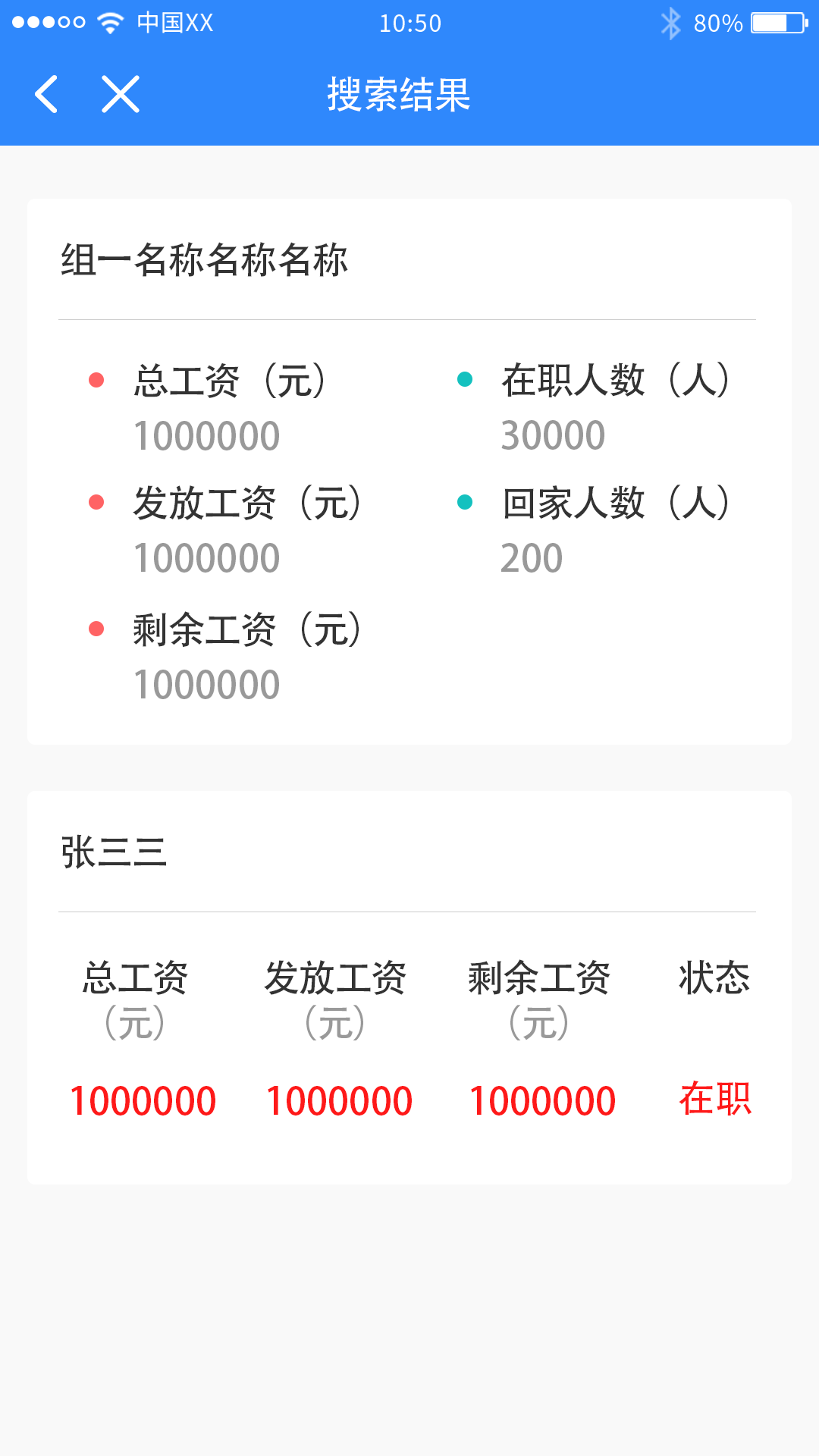Select the 搜索结果 title bar
The height and width of the screenshot is (1456, 819).
click(400, 96)
